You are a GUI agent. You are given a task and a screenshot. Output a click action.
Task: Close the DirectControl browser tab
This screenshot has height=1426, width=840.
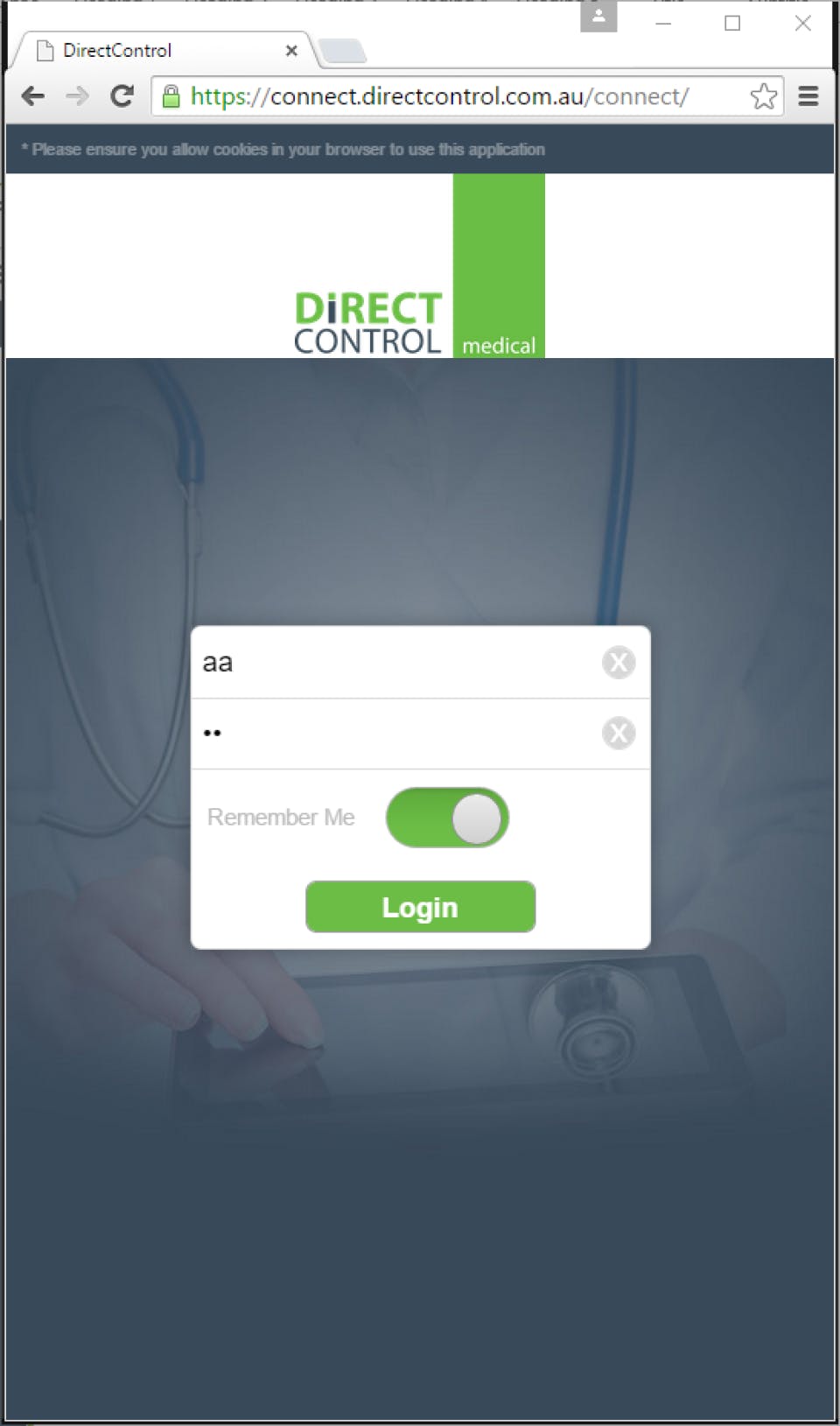tap(291, 51)
